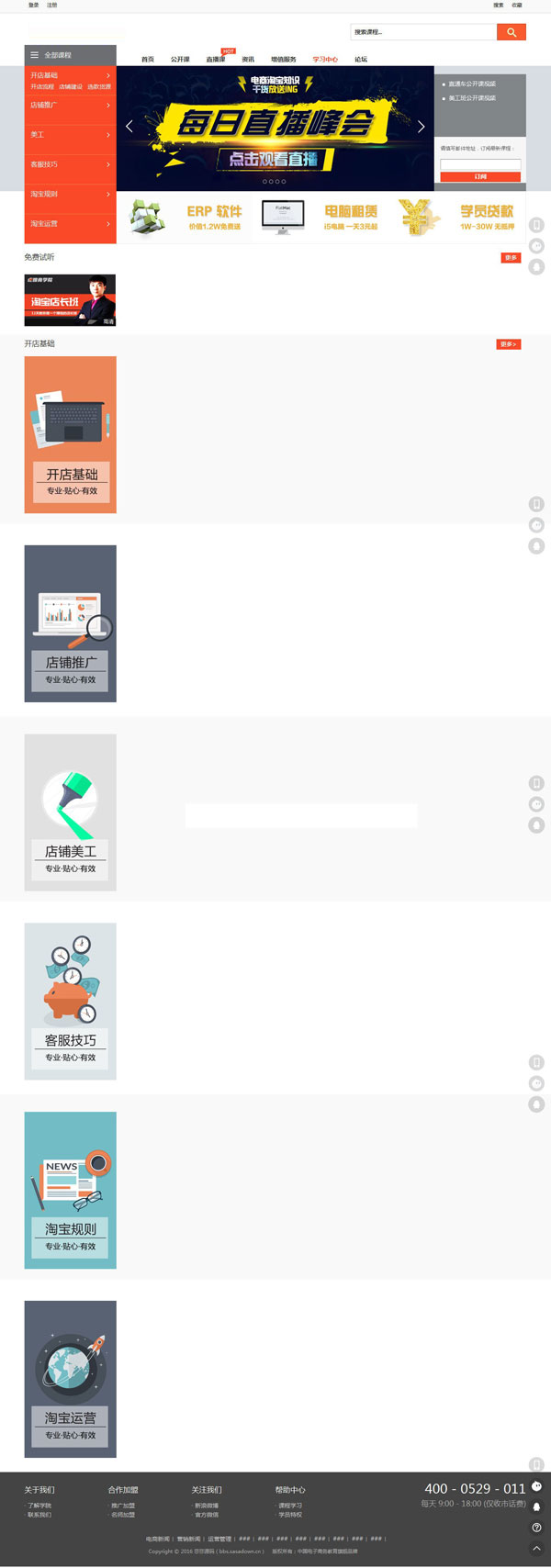Tap the orange search button

click(511, 32)
